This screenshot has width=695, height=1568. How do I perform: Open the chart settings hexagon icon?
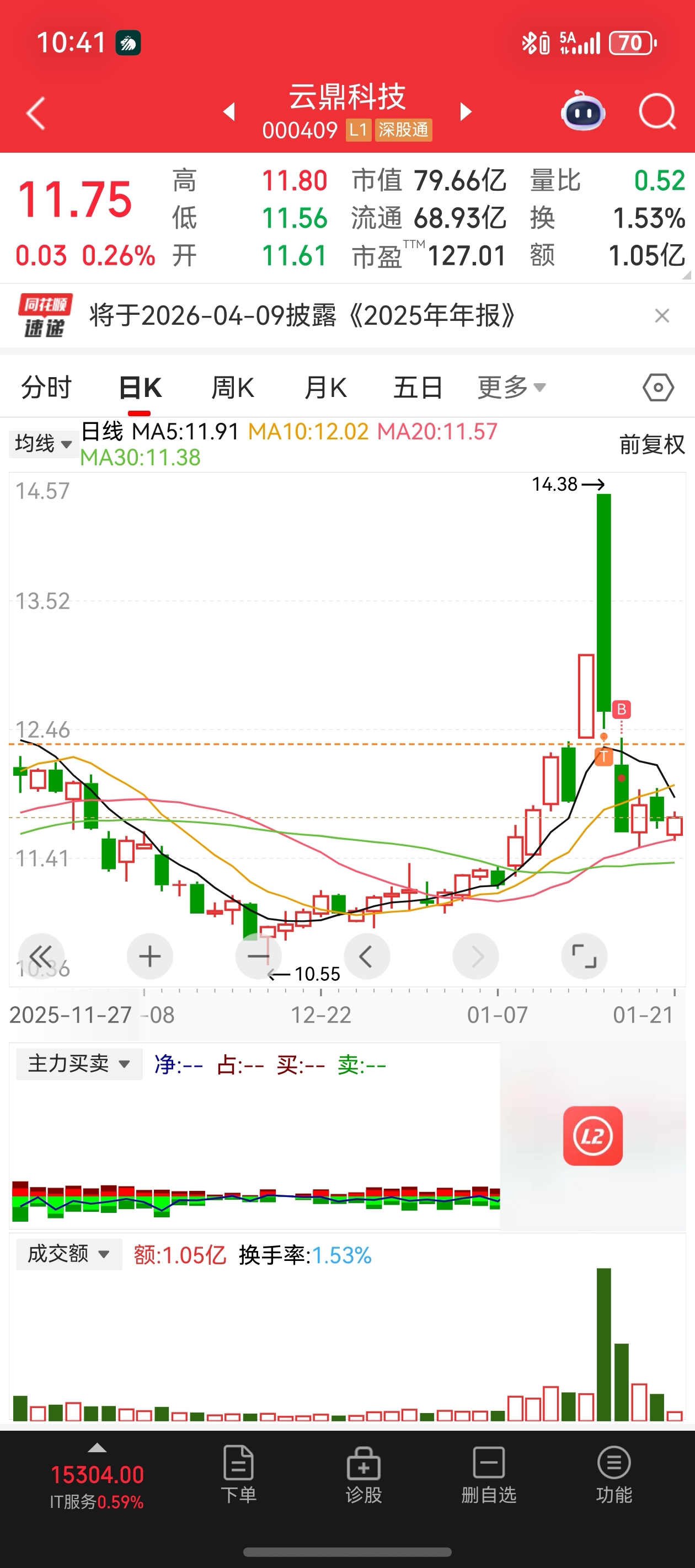coord(658,388)
